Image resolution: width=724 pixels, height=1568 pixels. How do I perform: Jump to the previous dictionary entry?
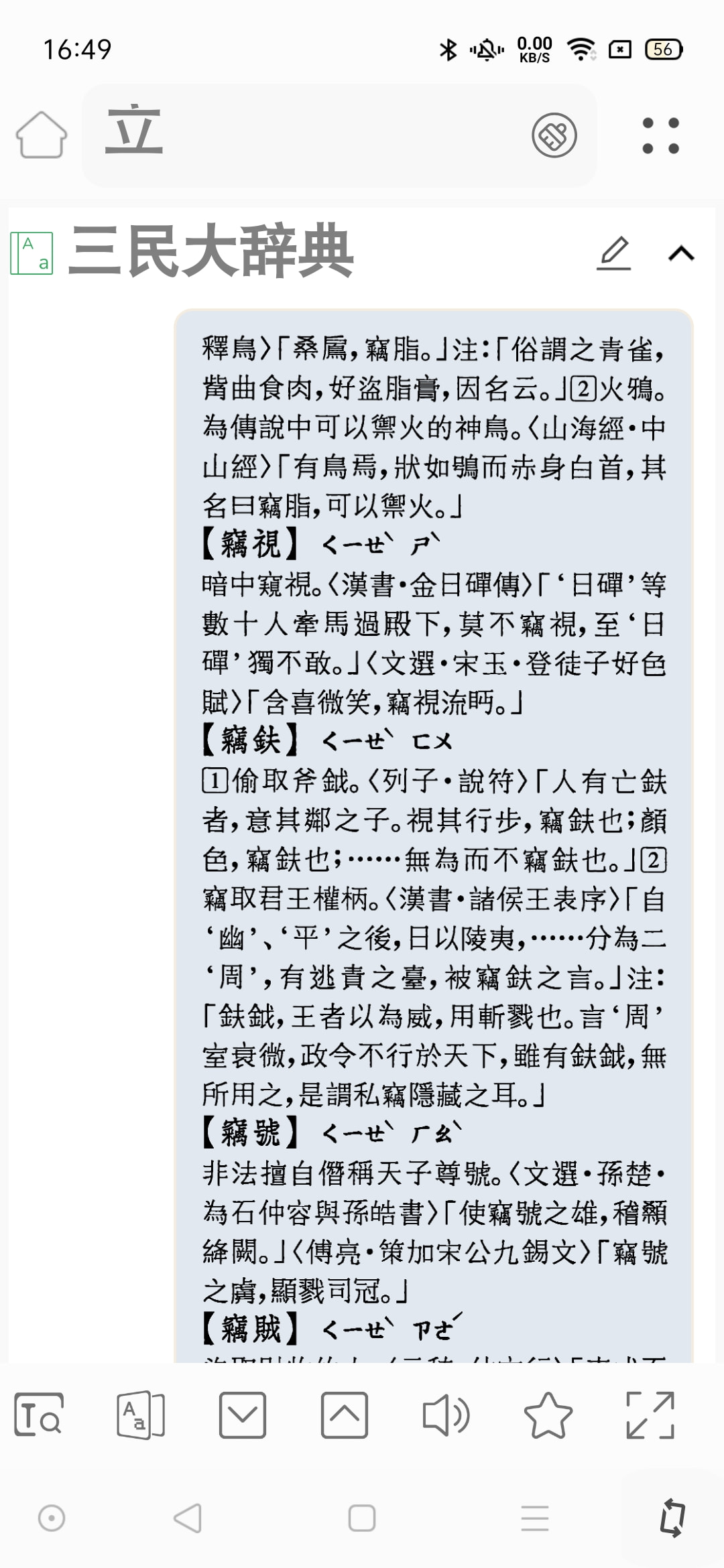tap(345, 1415)
